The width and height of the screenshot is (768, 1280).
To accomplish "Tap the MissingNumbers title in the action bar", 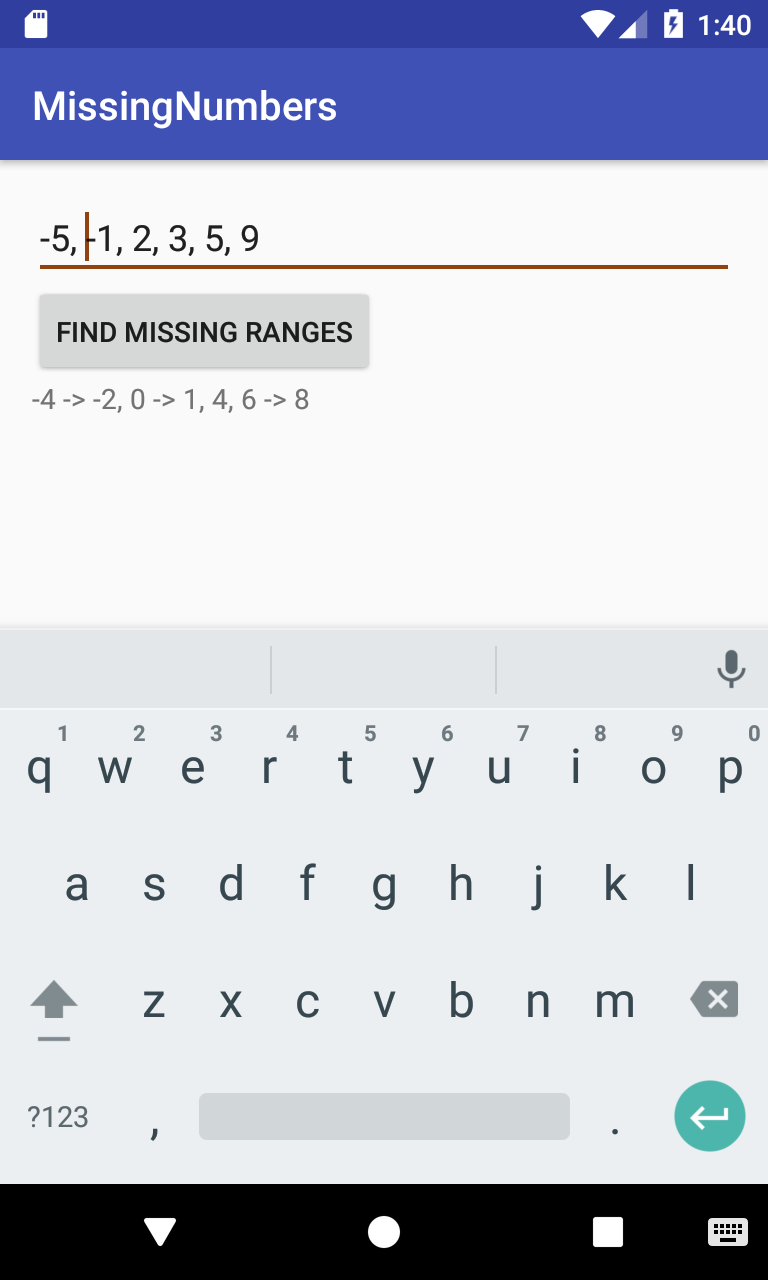I will 184,105.
